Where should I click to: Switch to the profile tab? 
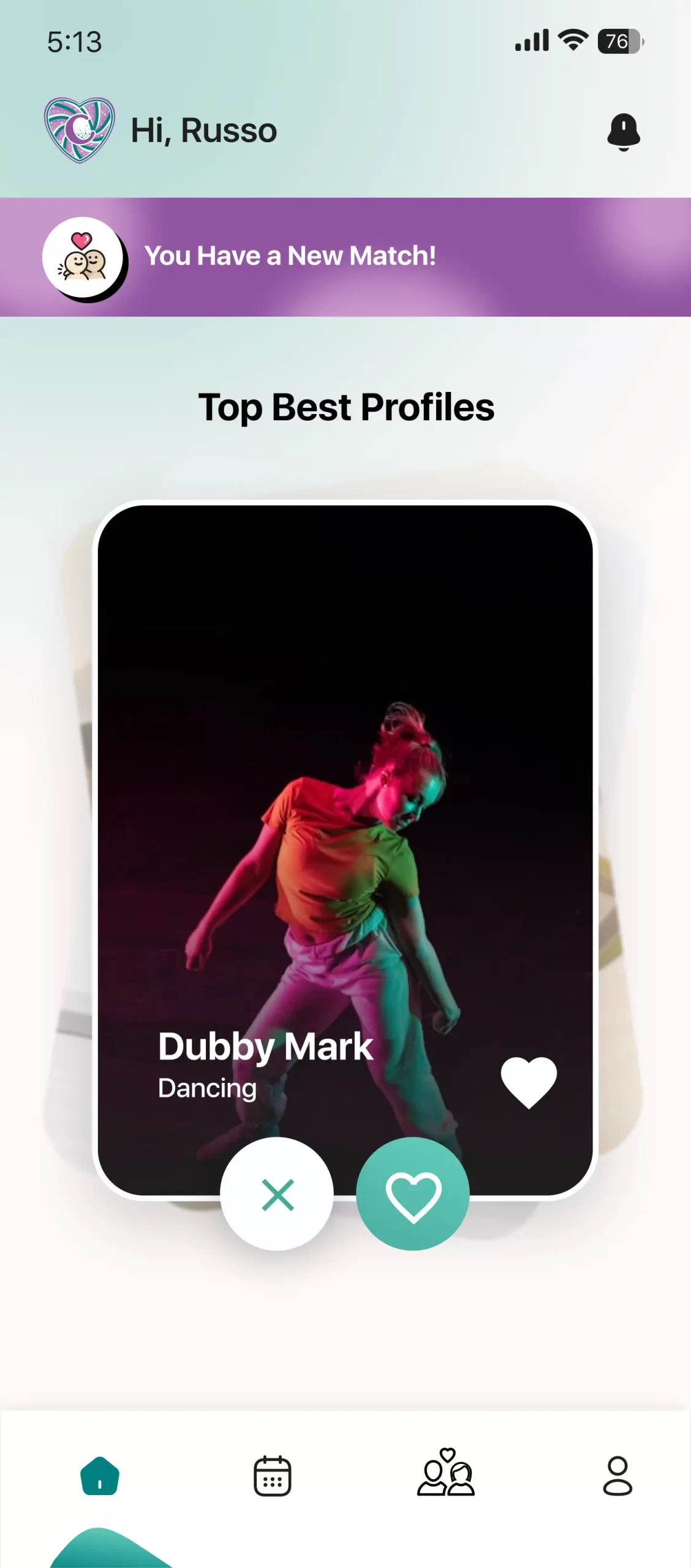617,1476
